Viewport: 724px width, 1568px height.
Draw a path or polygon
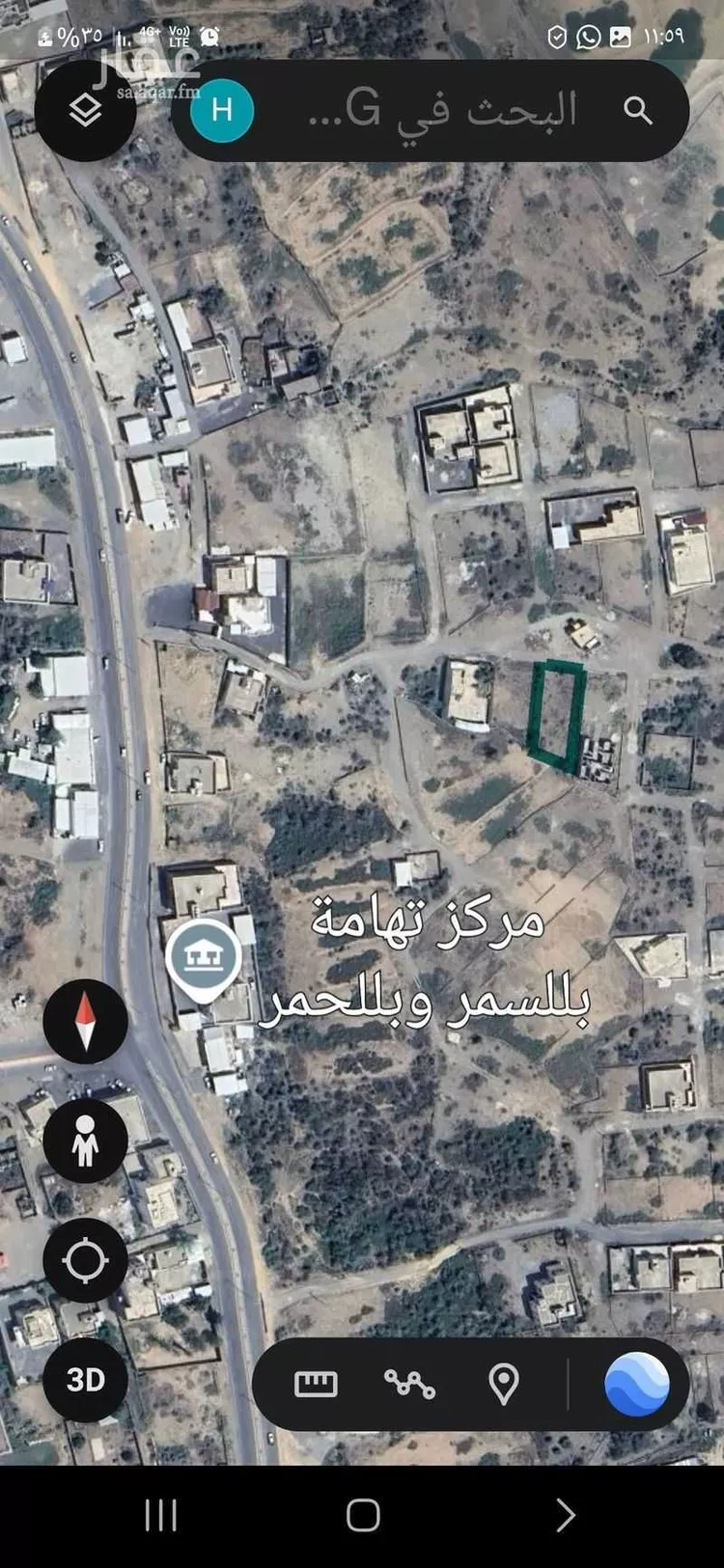[x=409, y=1385]
